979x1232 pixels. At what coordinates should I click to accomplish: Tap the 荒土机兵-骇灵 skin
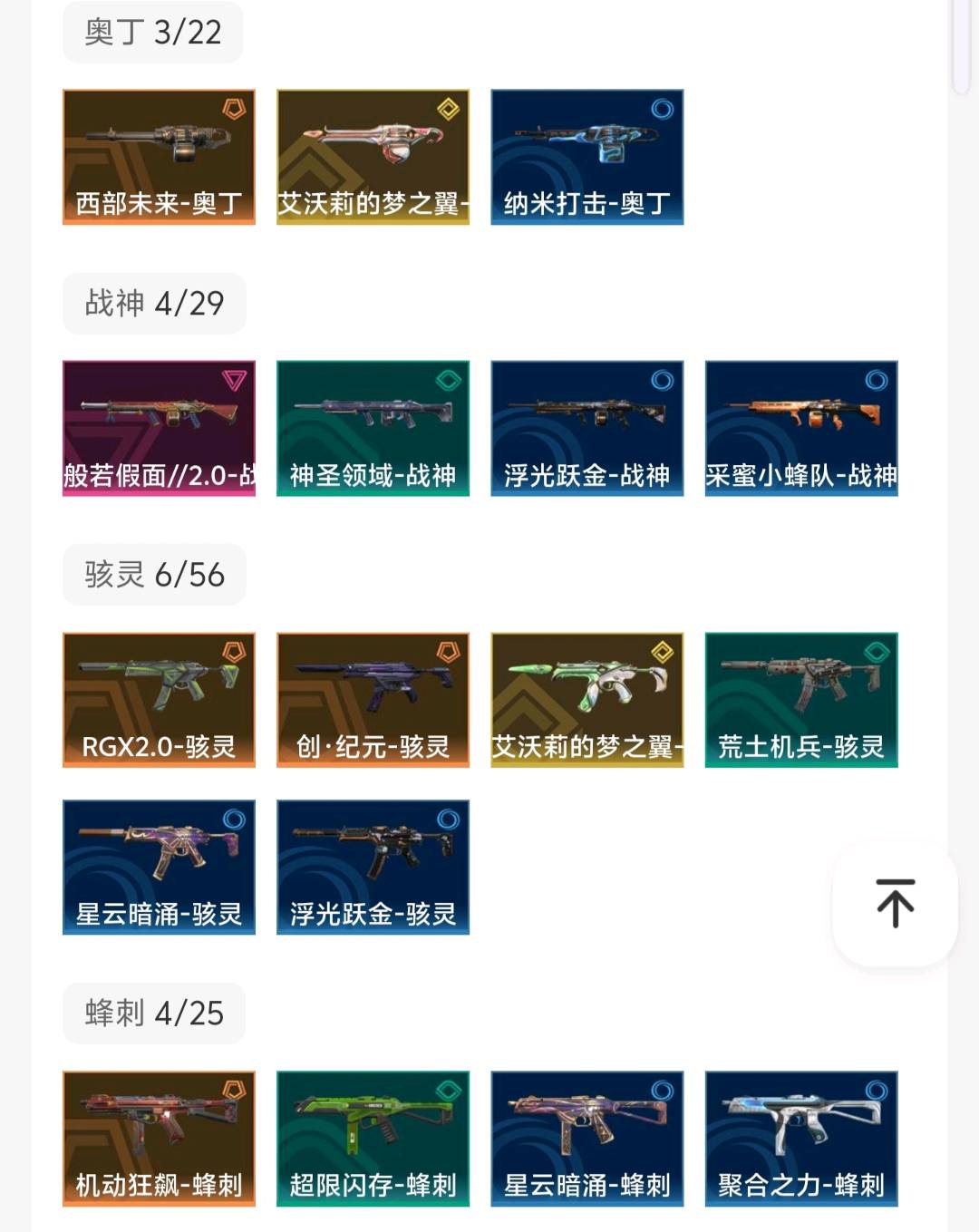click(801, 700)
